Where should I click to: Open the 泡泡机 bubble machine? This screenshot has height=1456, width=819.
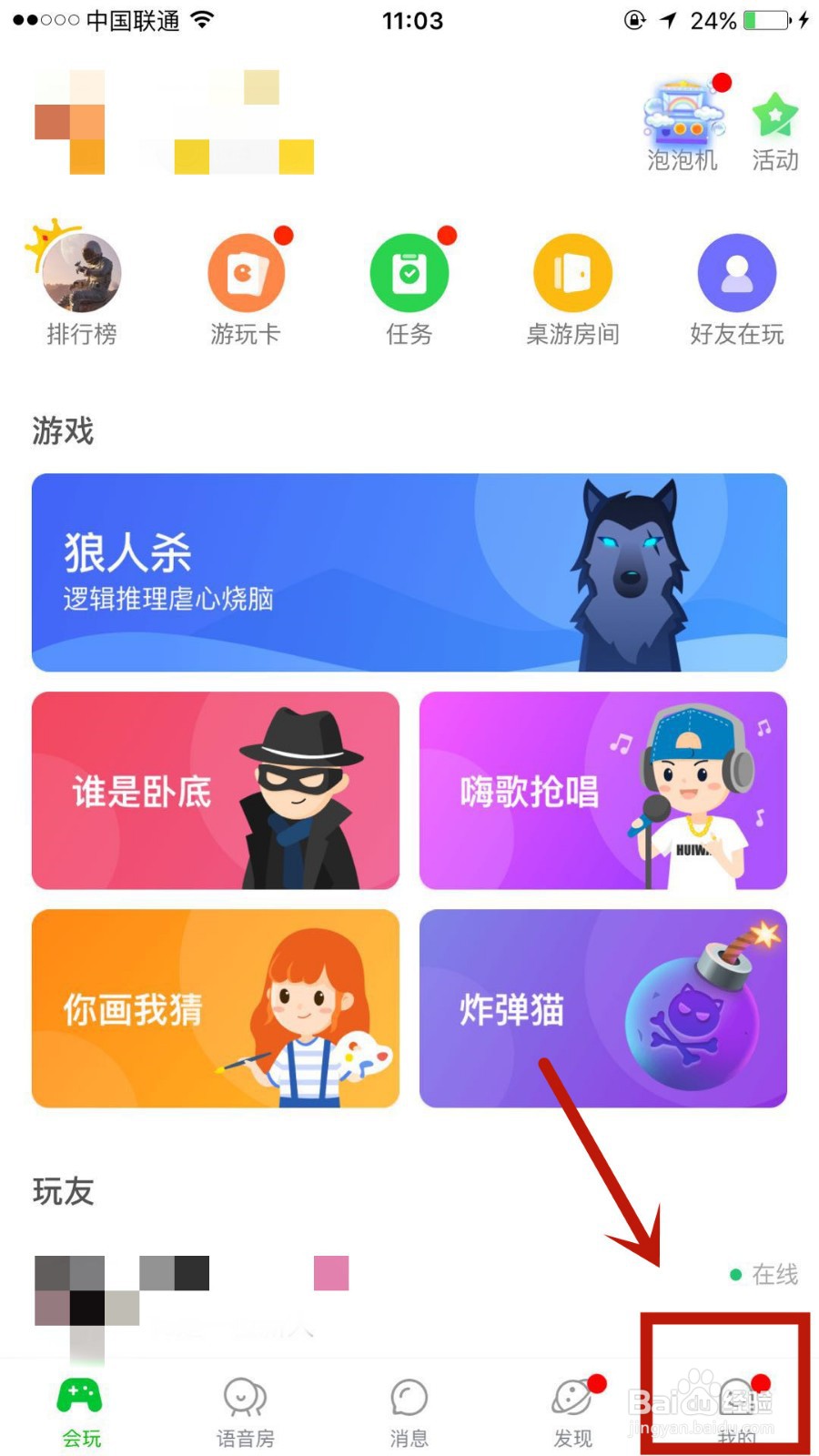(x=682, y=124)
